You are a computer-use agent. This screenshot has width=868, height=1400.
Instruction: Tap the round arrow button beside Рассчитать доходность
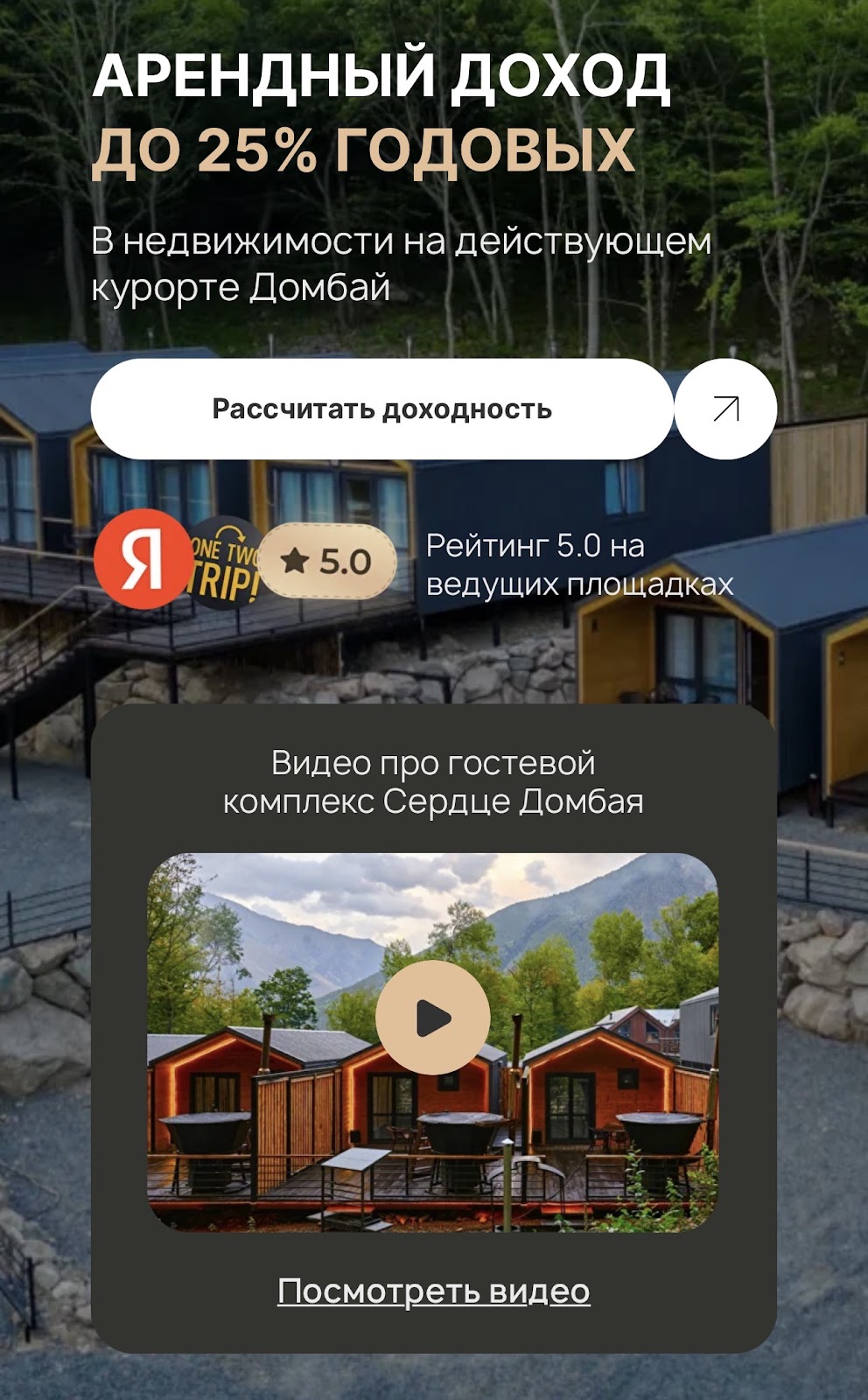(x=725, y=409)
